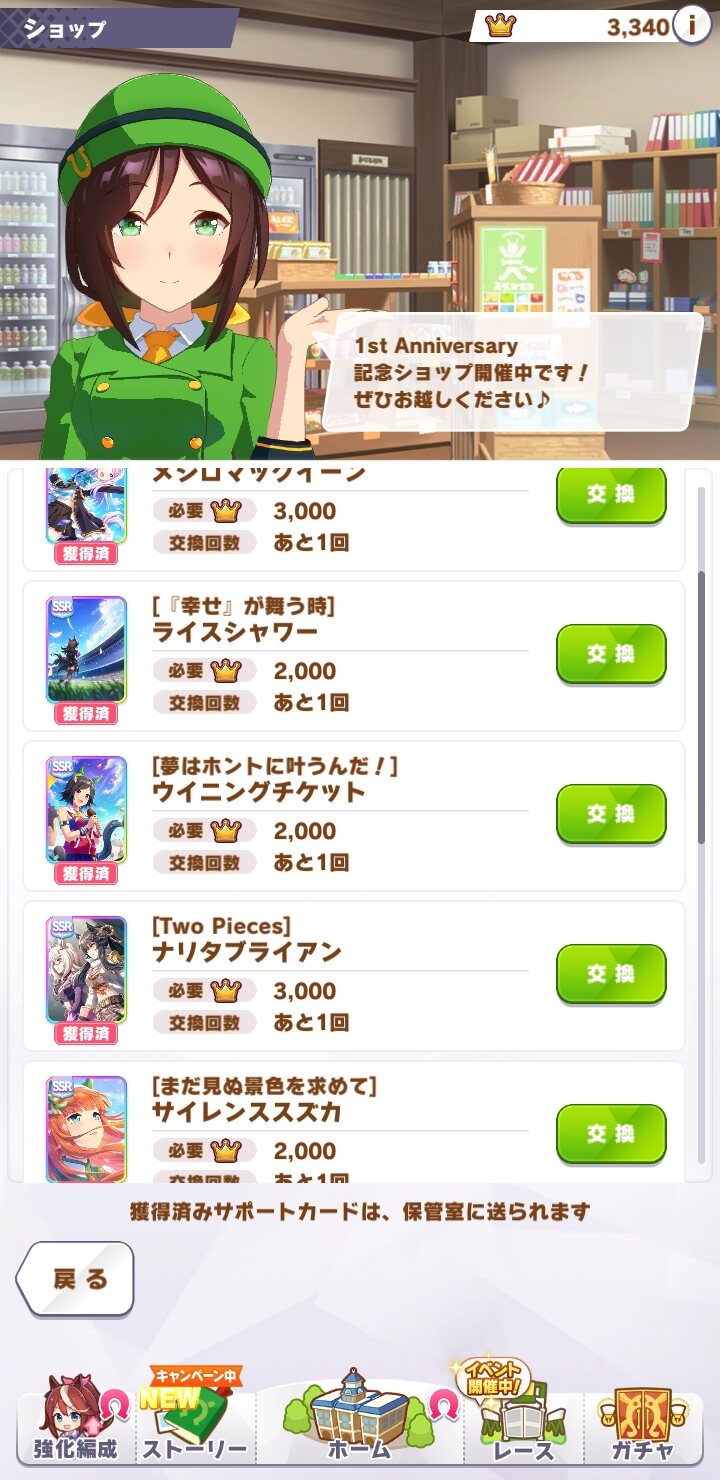
Task: Exchange for the サイレンススズカ support card
Action: 611,1134
